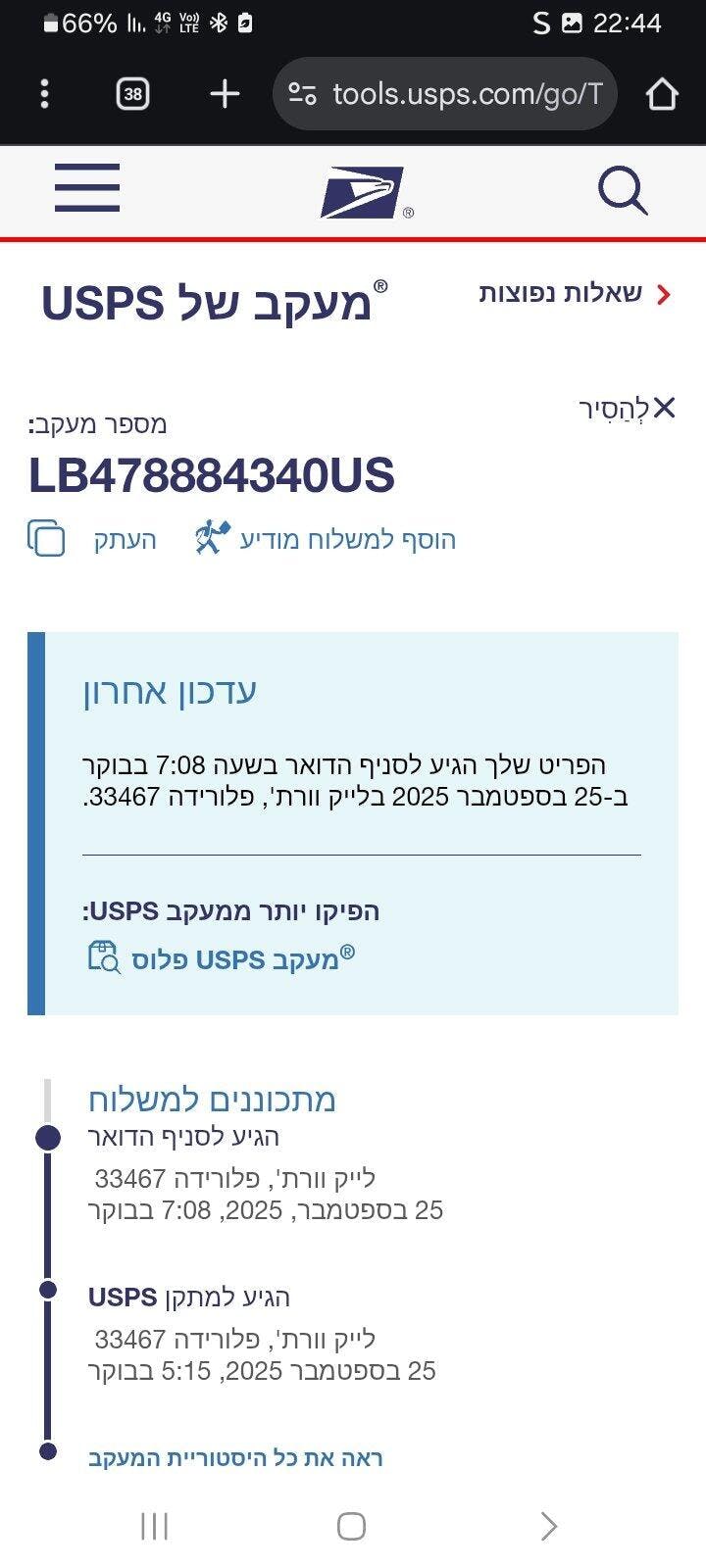Copy the tracking number using העתק

pos(93,539)
